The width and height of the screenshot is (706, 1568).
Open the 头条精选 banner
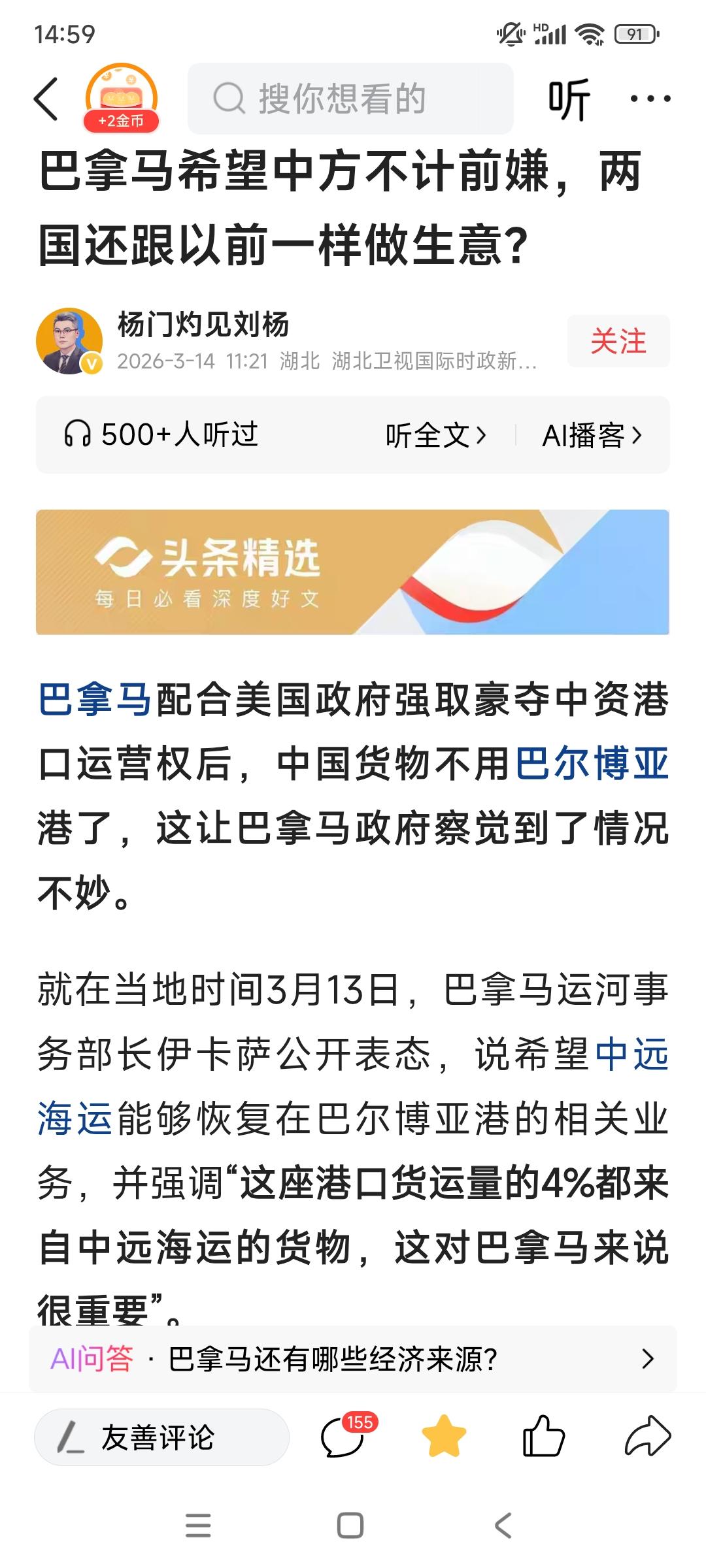353,575
